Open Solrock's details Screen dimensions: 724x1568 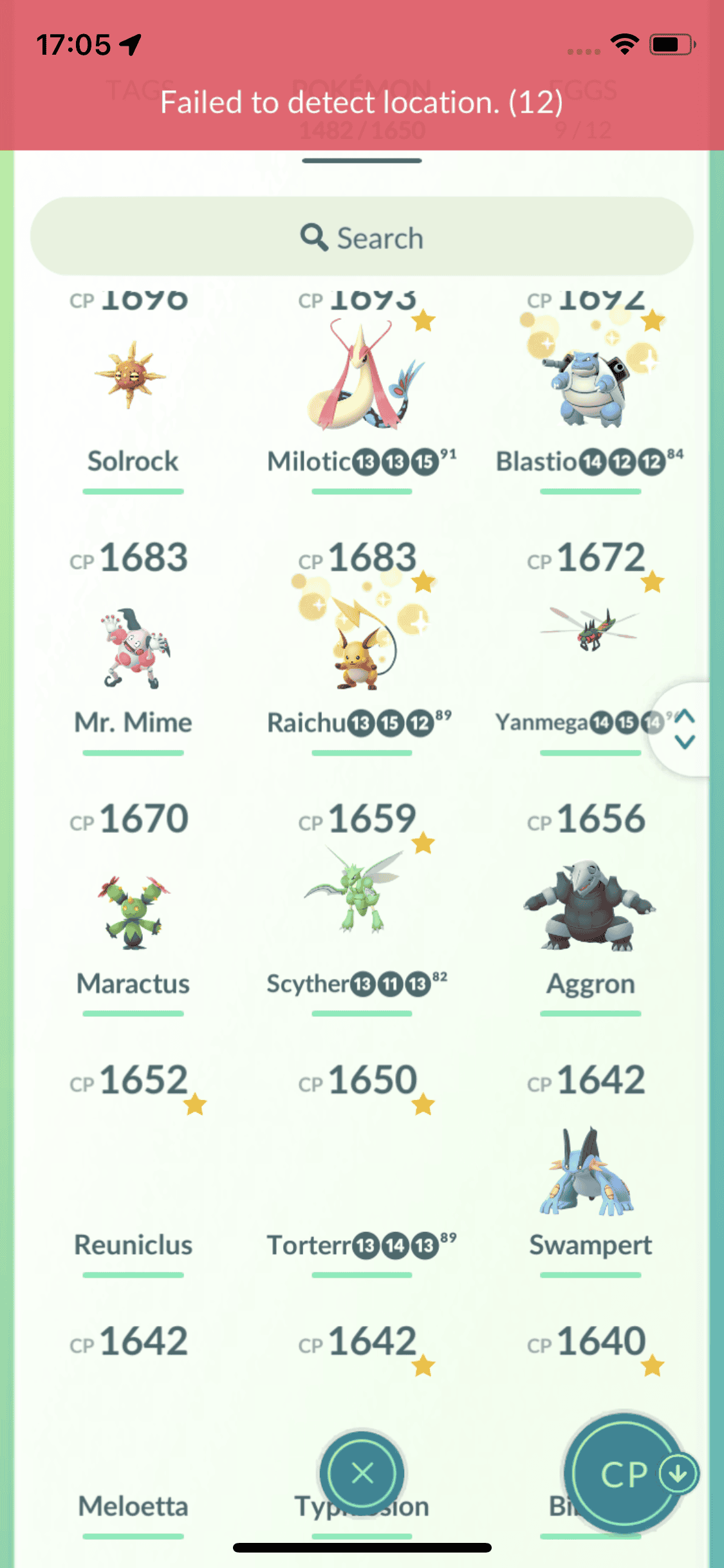pyautogui.click(x=133, y=386)
